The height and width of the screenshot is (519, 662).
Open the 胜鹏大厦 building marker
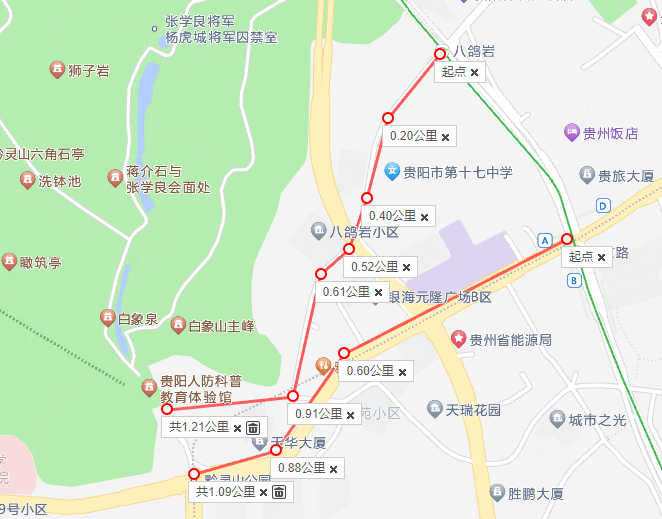[497, 493]
